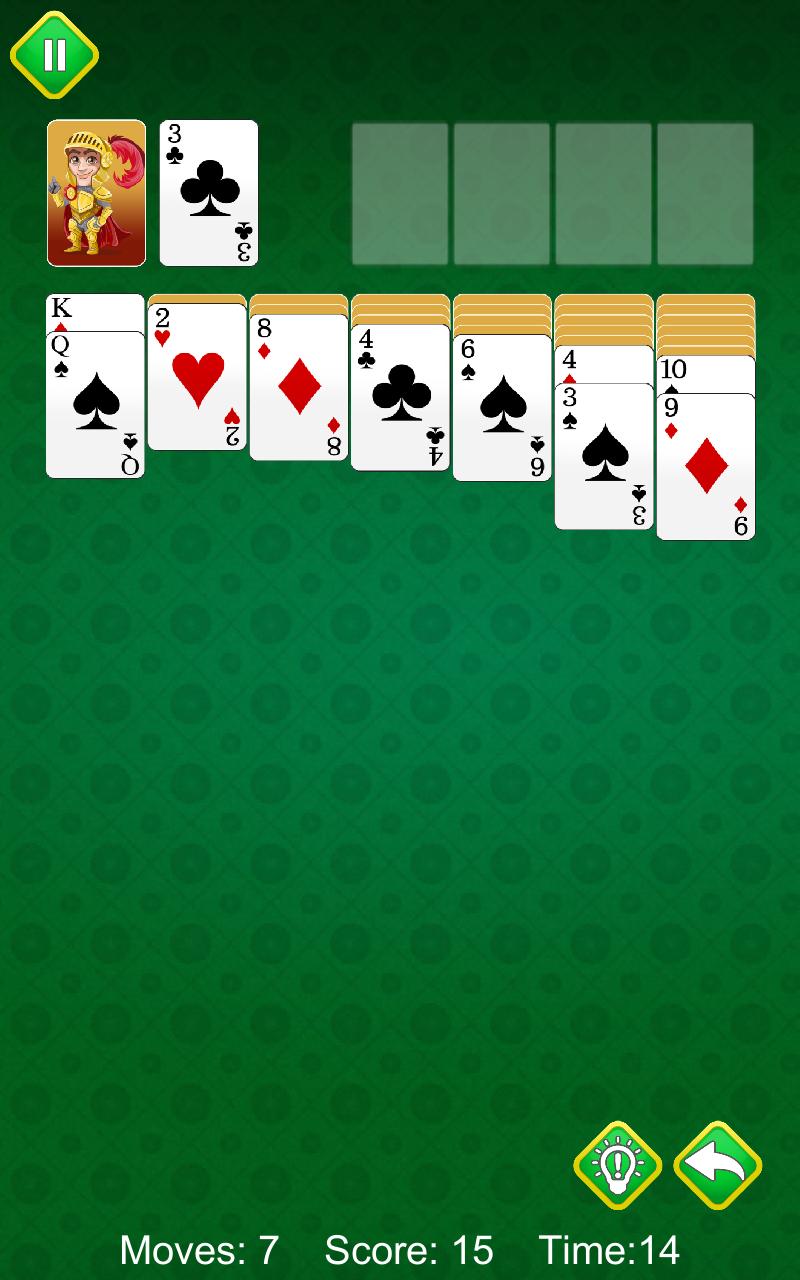Image resolution: width=800 pixels, height=1280 pixels.
Task: Click the Time counter at bottom
Action: pos(610,1251)
